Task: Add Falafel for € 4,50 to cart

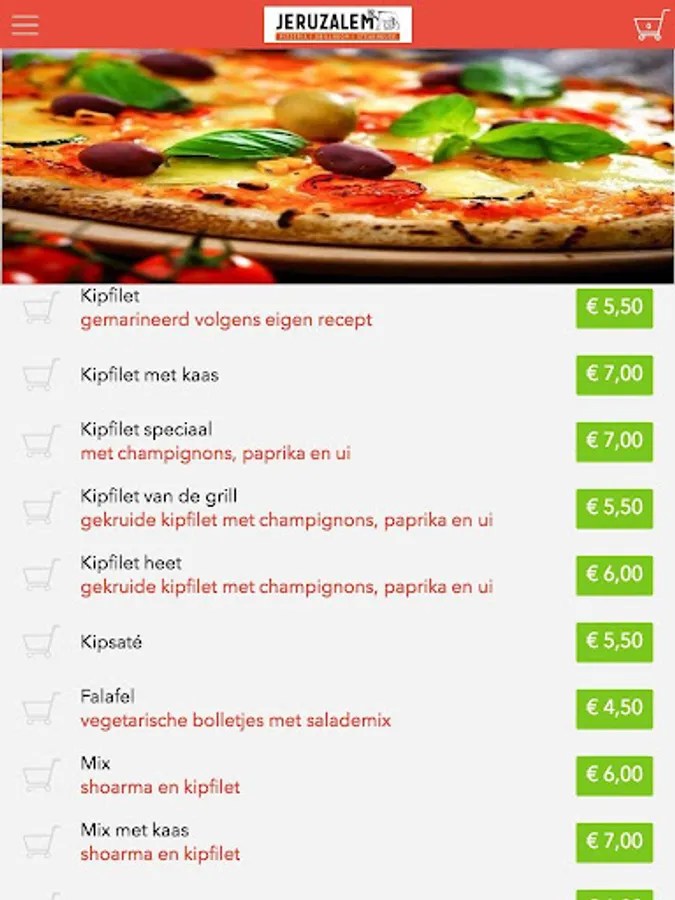Action: click(x=614, y=709)
